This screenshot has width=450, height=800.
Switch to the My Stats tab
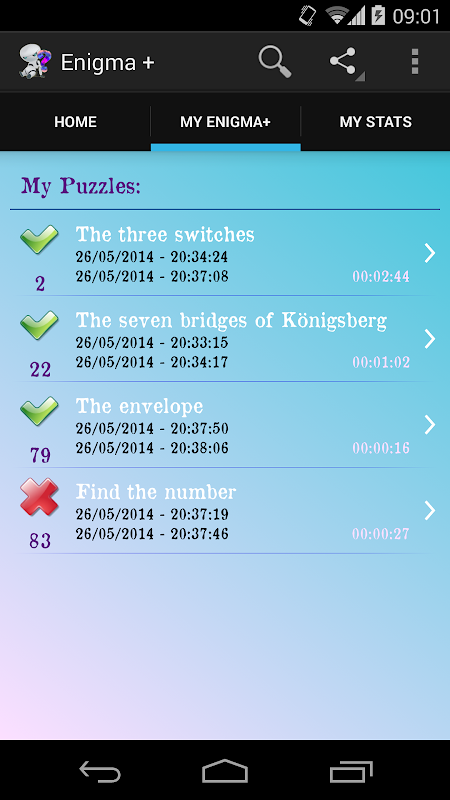(x=376, y=121)
